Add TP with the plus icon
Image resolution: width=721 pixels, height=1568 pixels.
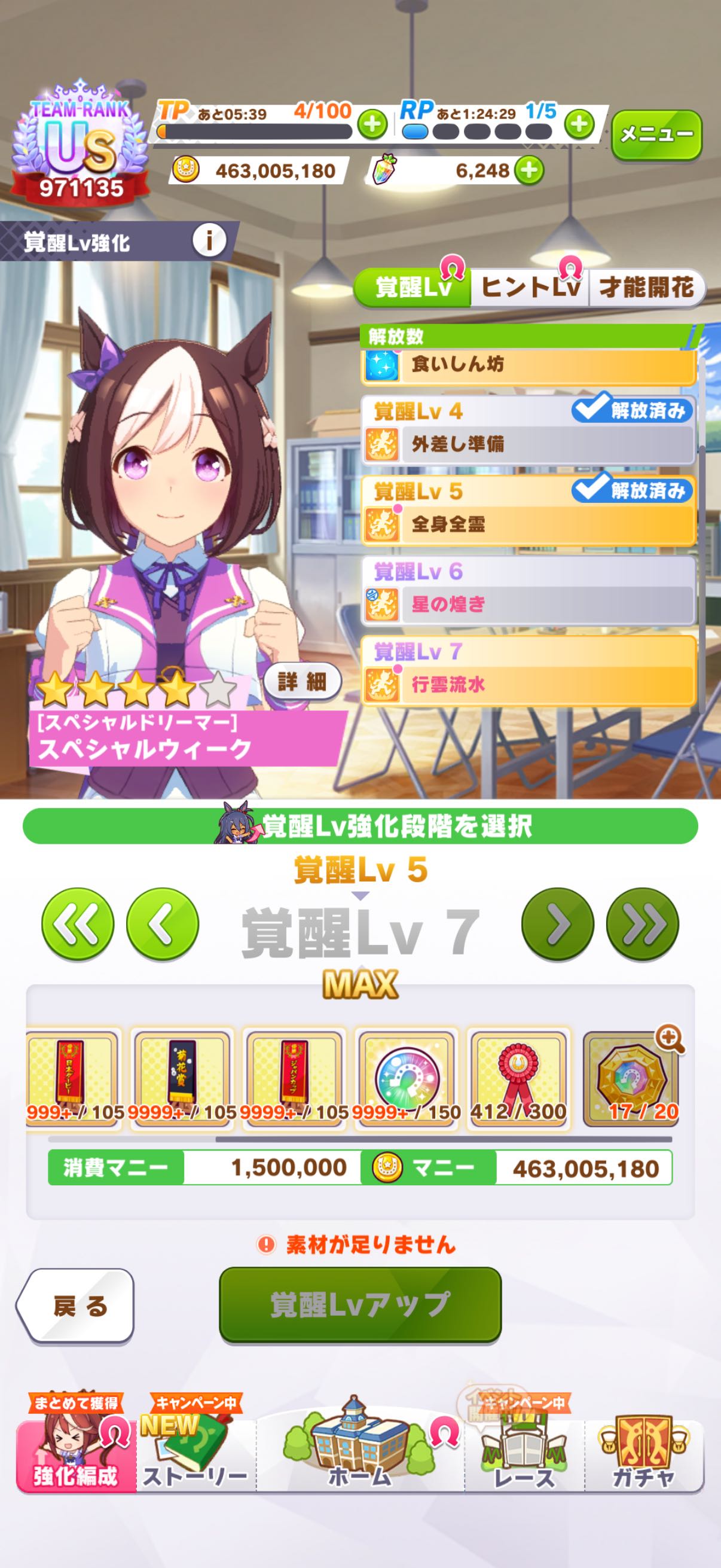(372, 125)
